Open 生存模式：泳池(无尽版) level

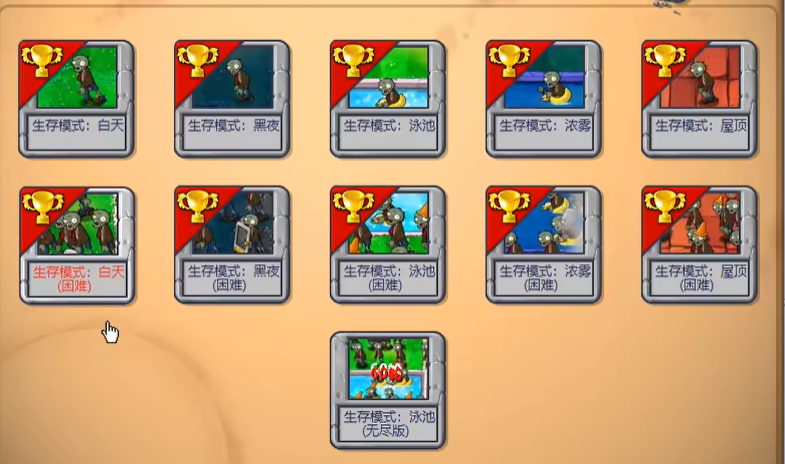coord(388,390)
